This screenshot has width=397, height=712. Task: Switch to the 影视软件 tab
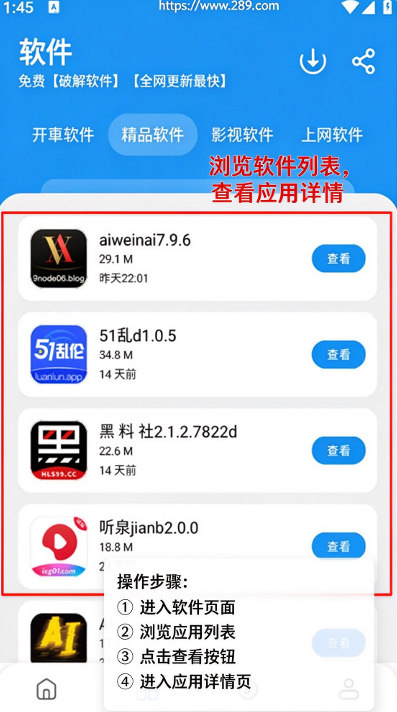242,135
